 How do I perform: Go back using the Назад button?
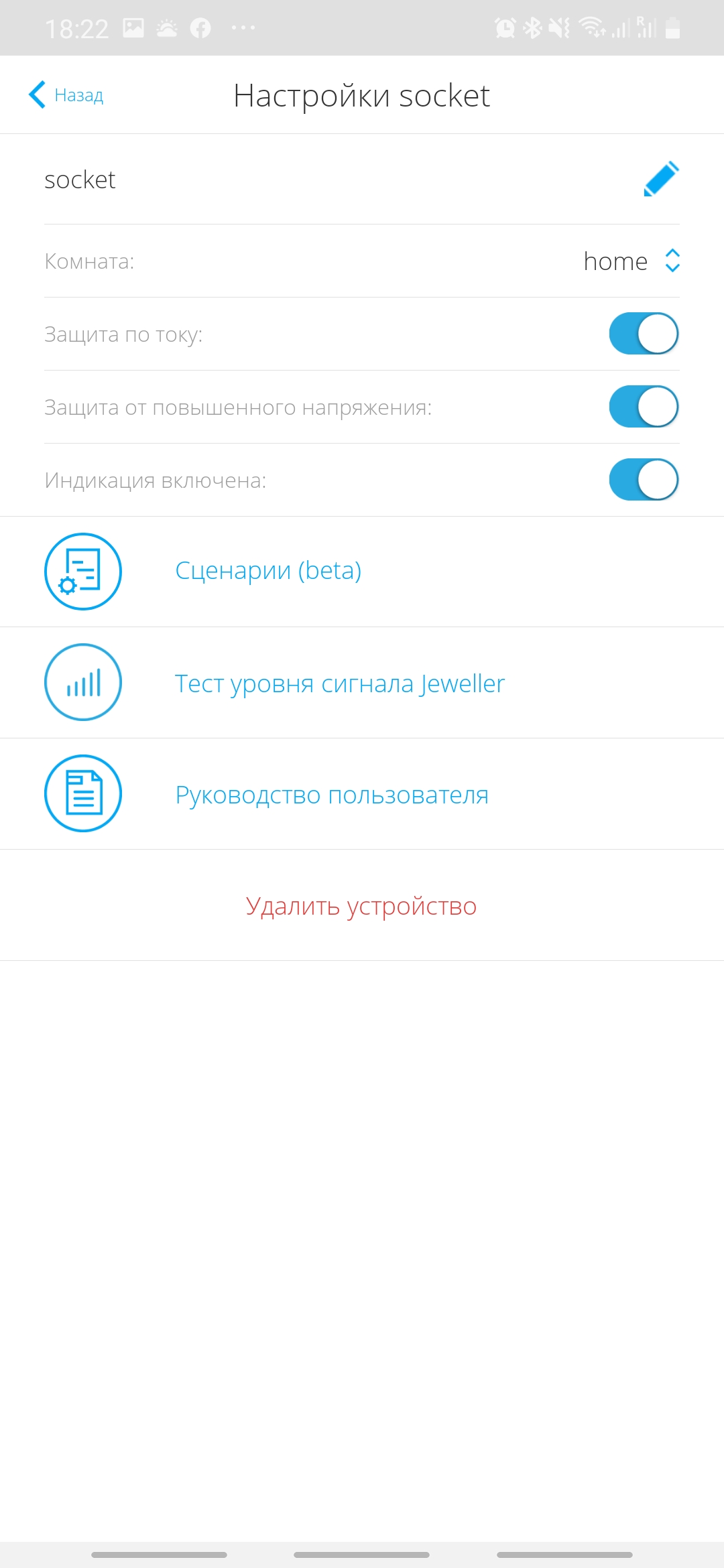pyautogui.click(x=66, y=95)
